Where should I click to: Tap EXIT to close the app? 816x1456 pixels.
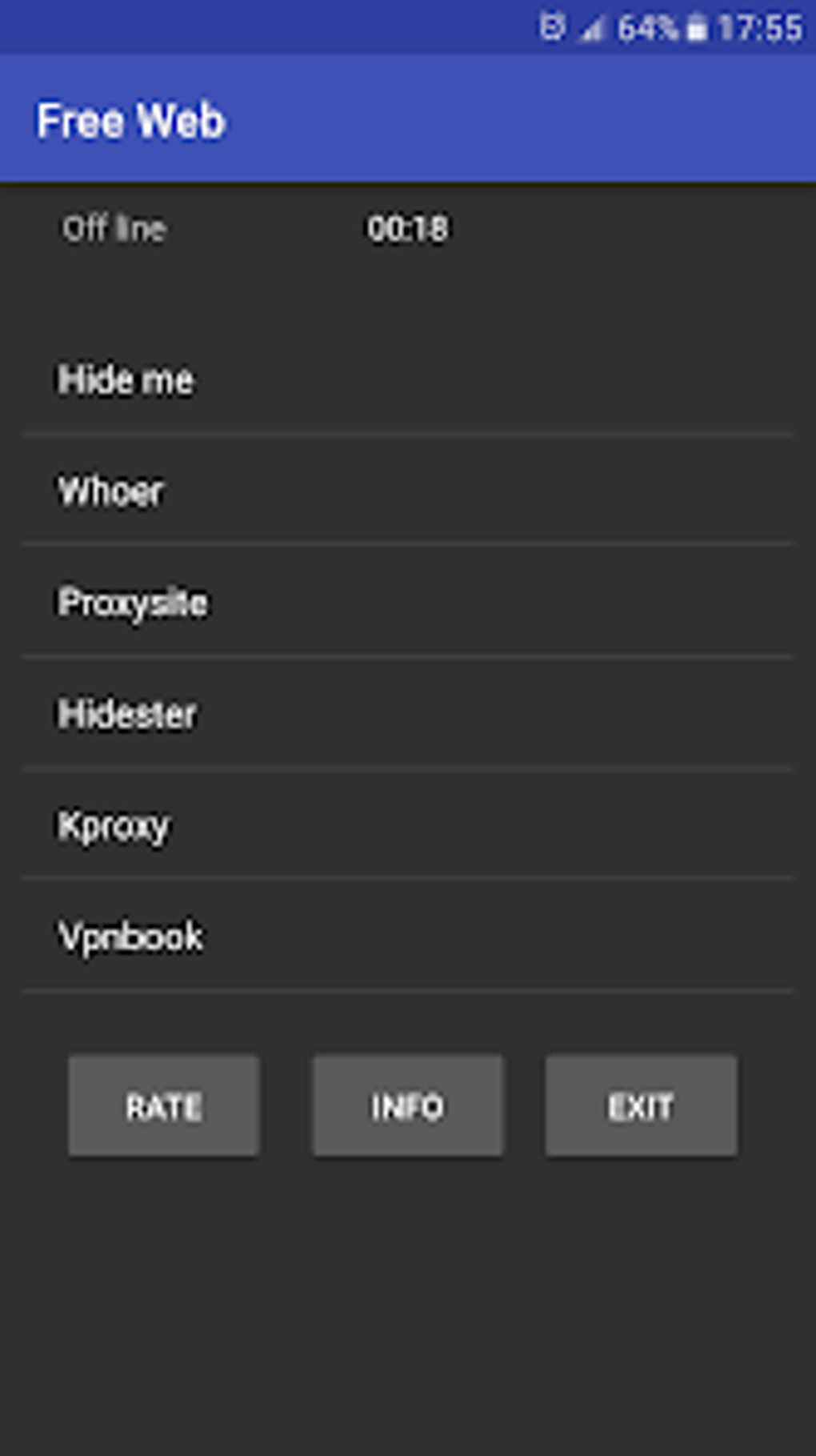[641, 1106]
